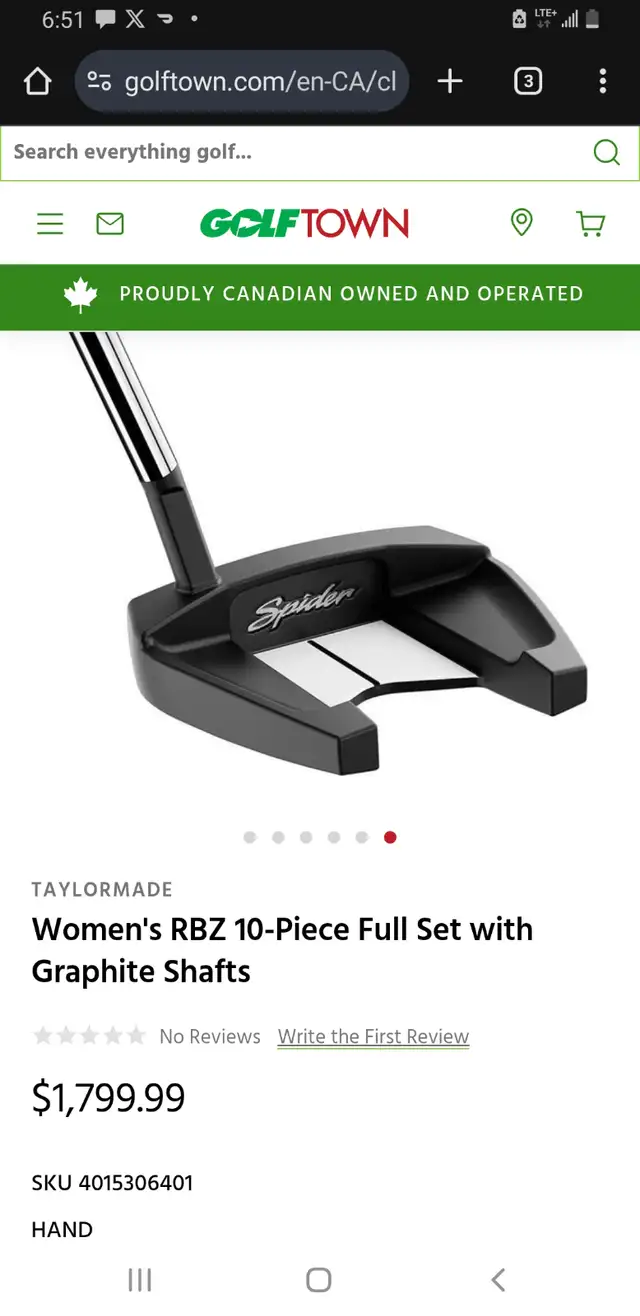
Task: Open the email envelope icon
Action: (x=110, y=223)
